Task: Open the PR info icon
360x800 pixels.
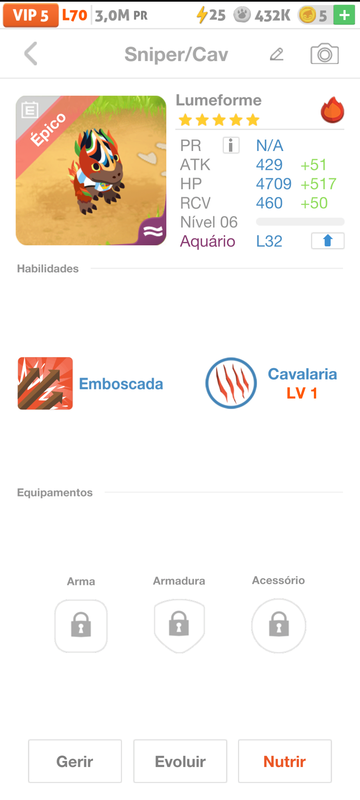Action: coord(231,146)
